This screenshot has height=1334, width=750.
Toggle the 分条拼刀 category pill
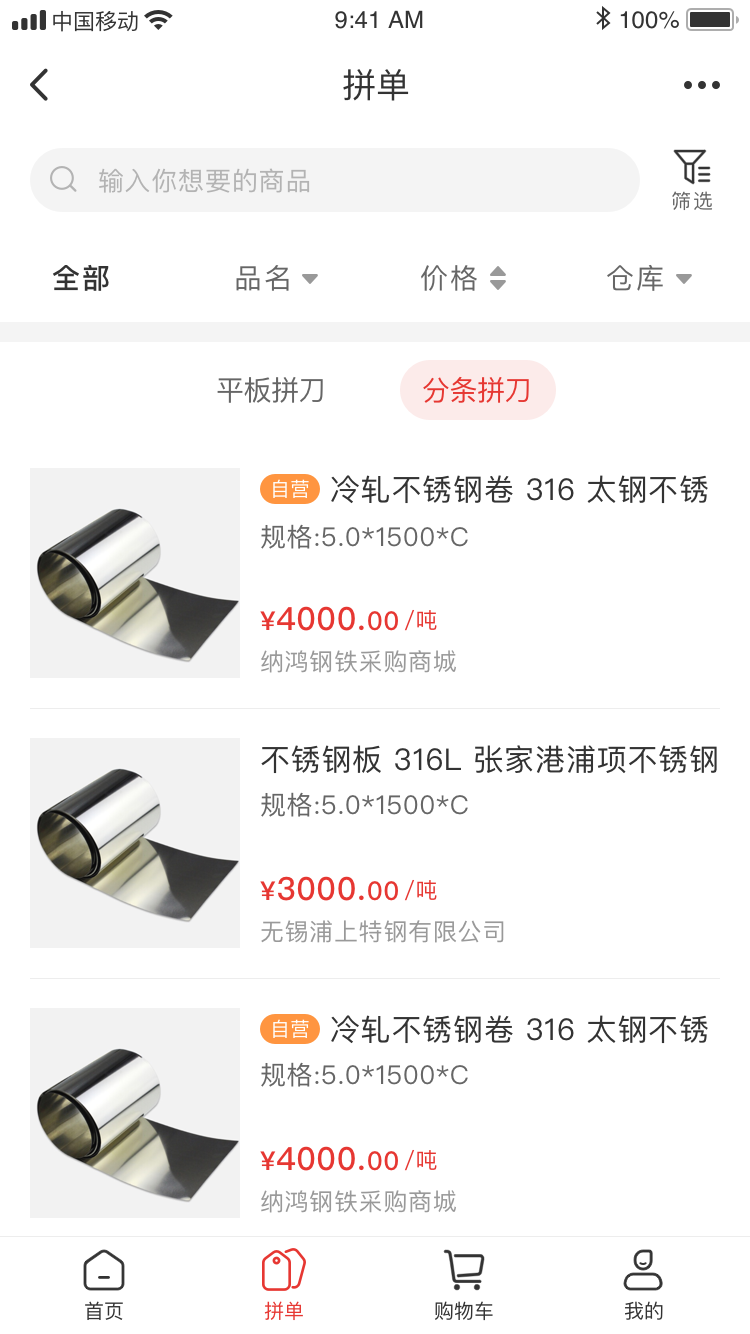478,390
